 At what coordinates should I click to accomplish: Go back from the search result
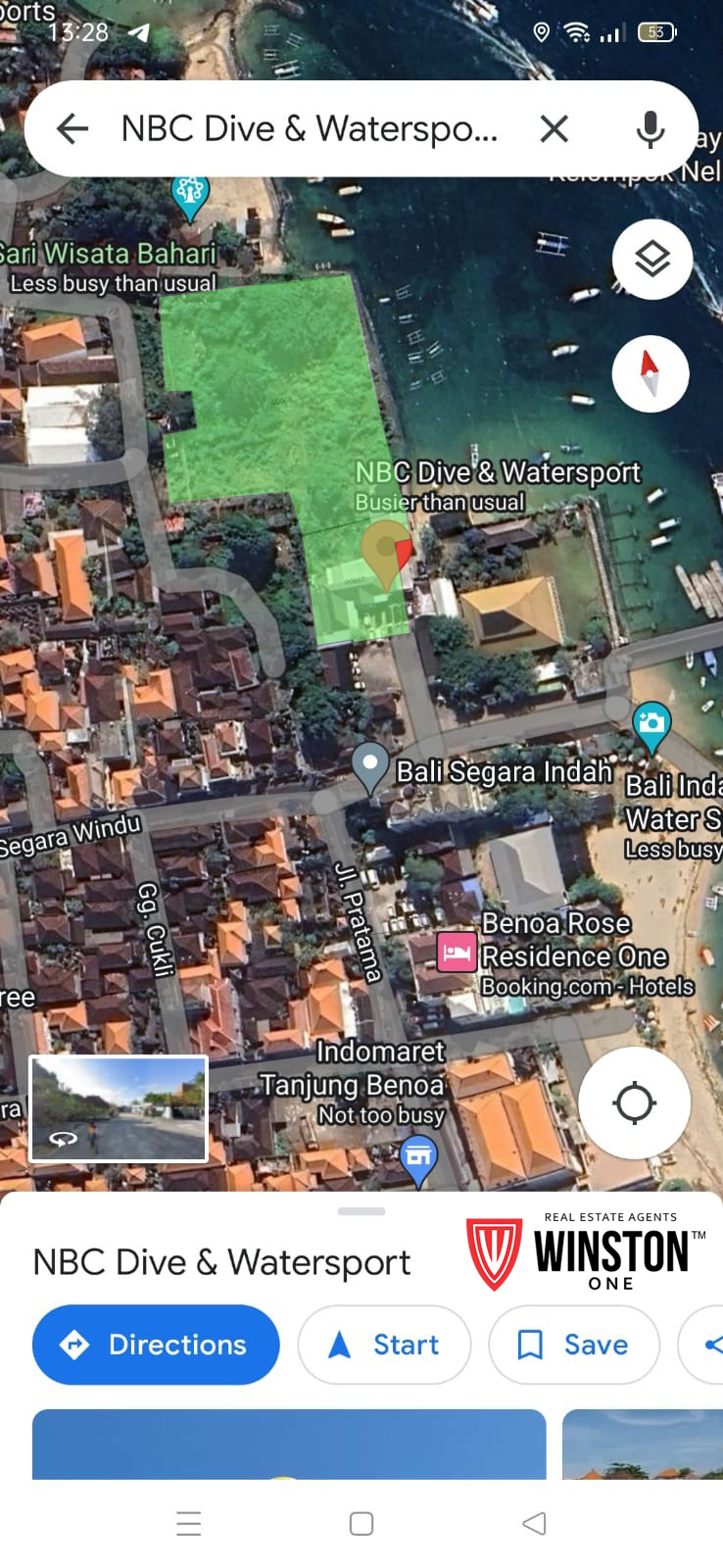pyautogui.click(x=72, y=128)
